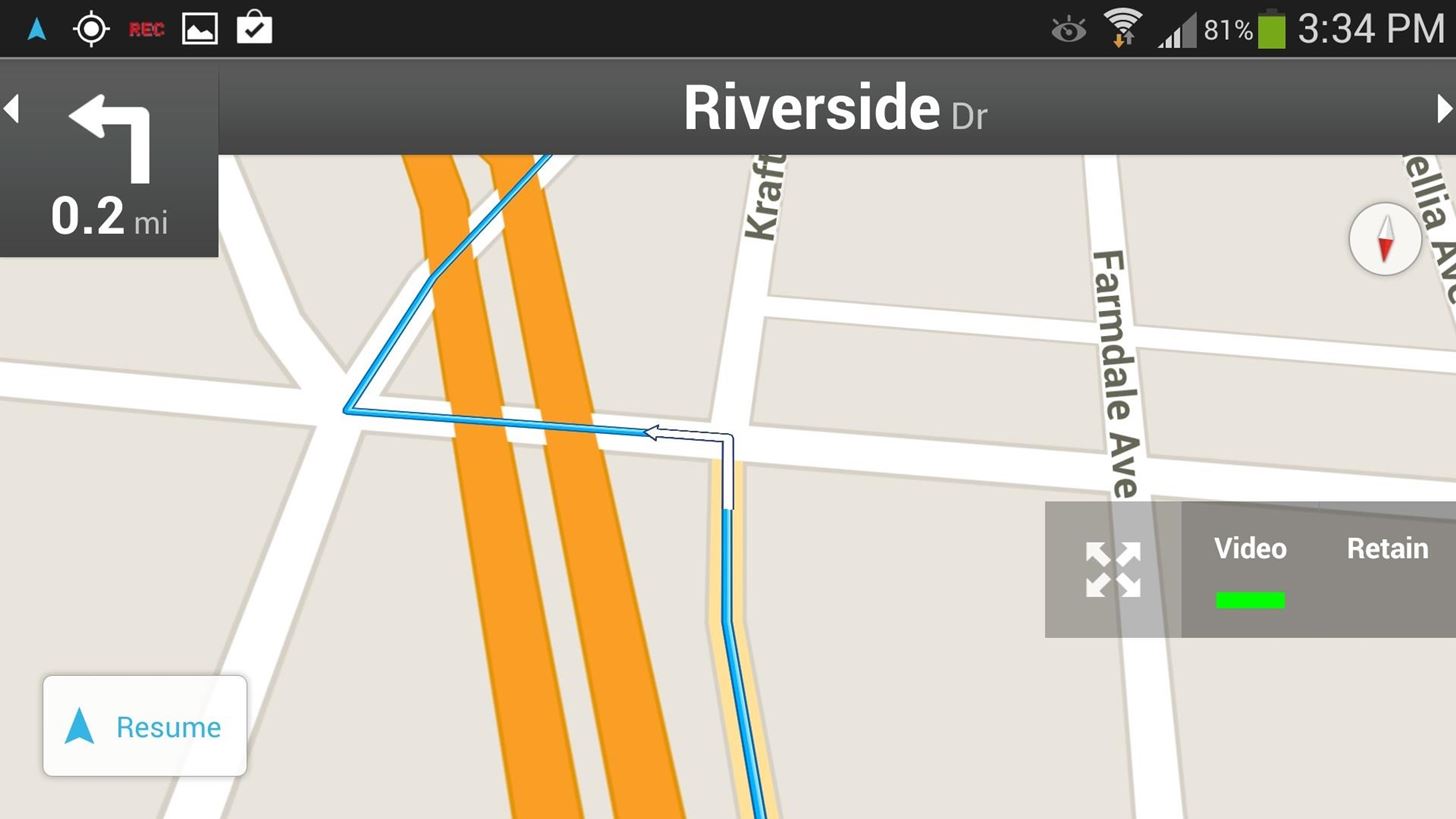This screenshot has width=1456, height=819.
Task: Expand the overlay with the fullscreen arrows
Action: pyautogui.click(x=1113, y=570)
